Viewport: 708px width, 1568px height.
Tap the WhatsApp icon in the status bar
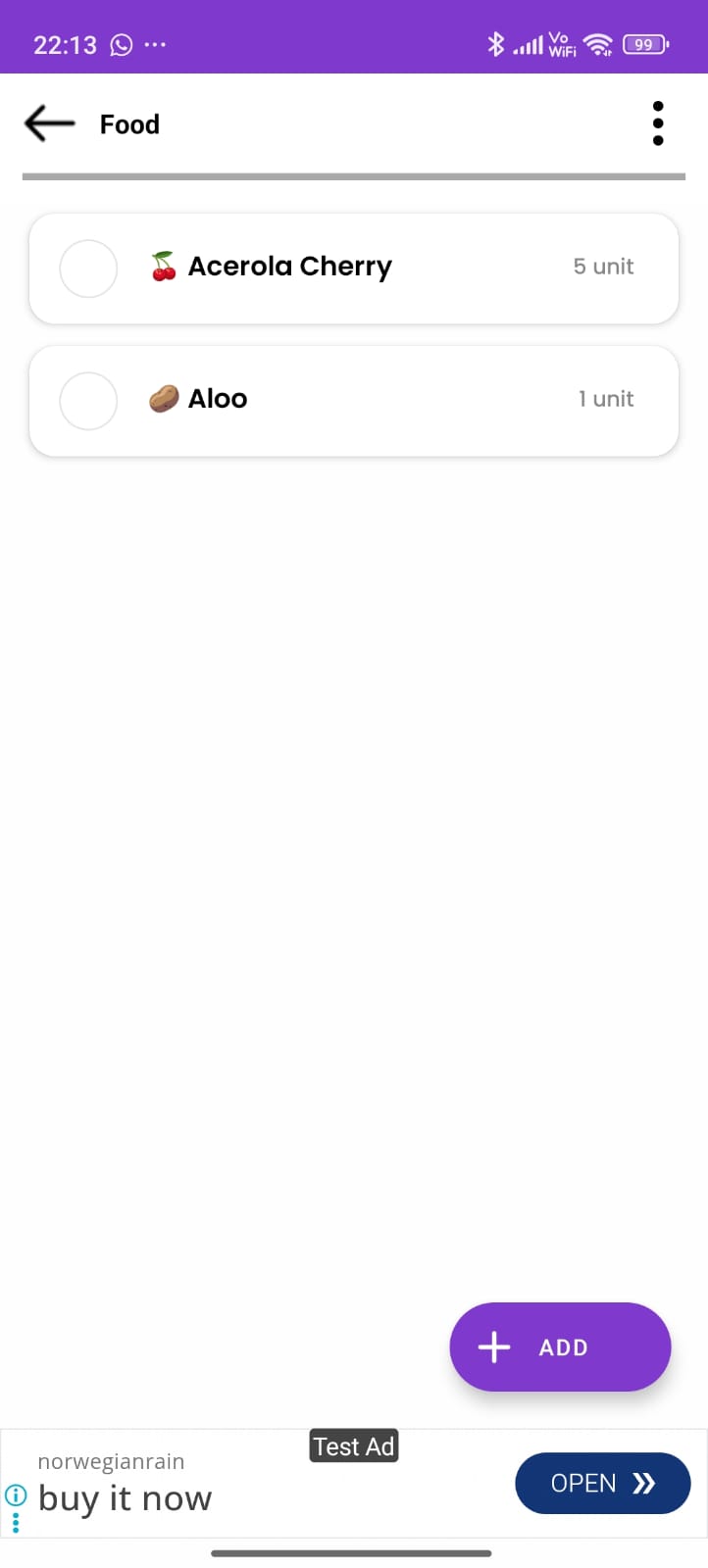pyautogui.click(x=120, y=44)
